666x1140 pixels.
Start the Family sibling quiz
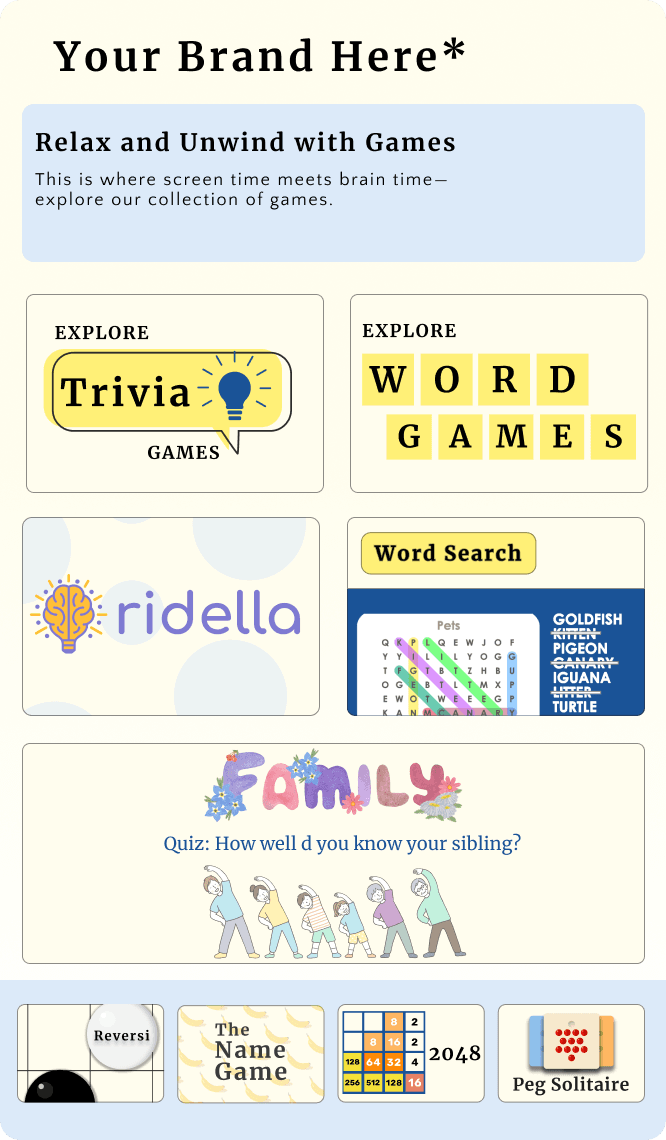(x=333, y=853)
